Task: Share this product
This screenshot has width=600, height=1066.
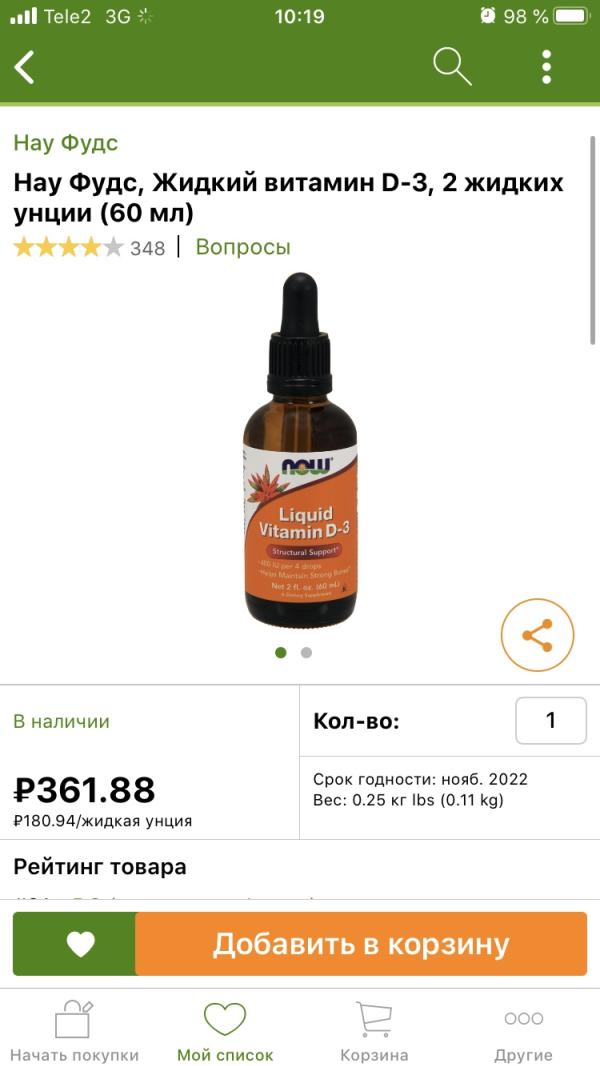Action: tap(537, 635)
